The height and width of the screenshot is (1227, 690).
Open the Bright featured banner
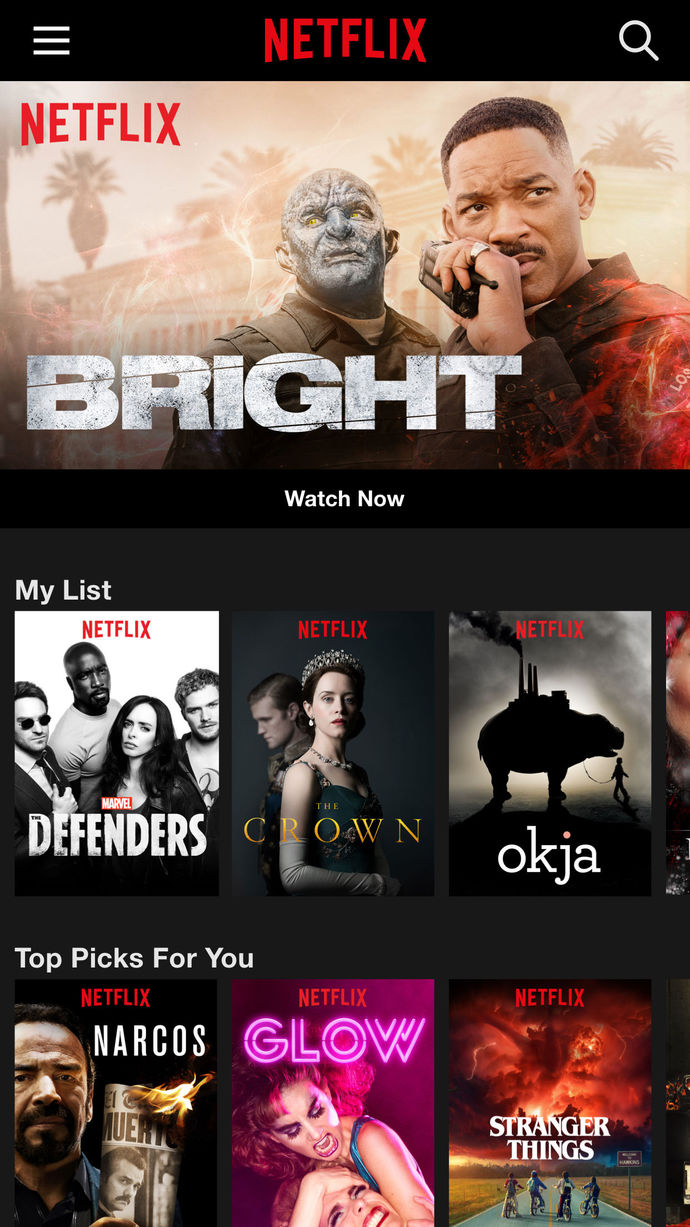(x=344, y=275)
